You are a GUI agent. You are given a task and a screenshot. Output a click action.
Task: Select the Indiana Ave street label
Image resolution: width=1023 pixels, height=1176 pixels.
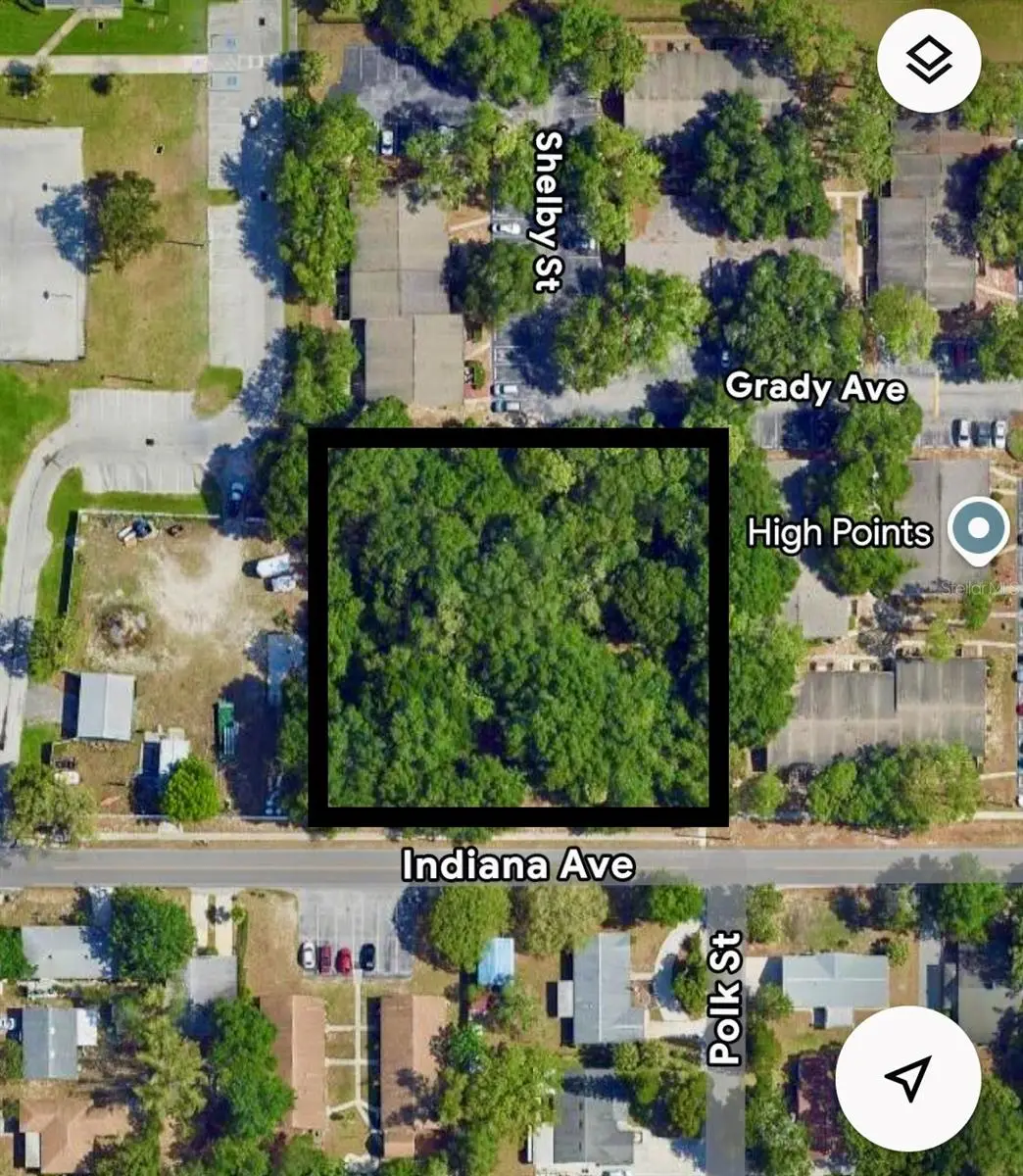pyautogui.click(x=519, y=866)
